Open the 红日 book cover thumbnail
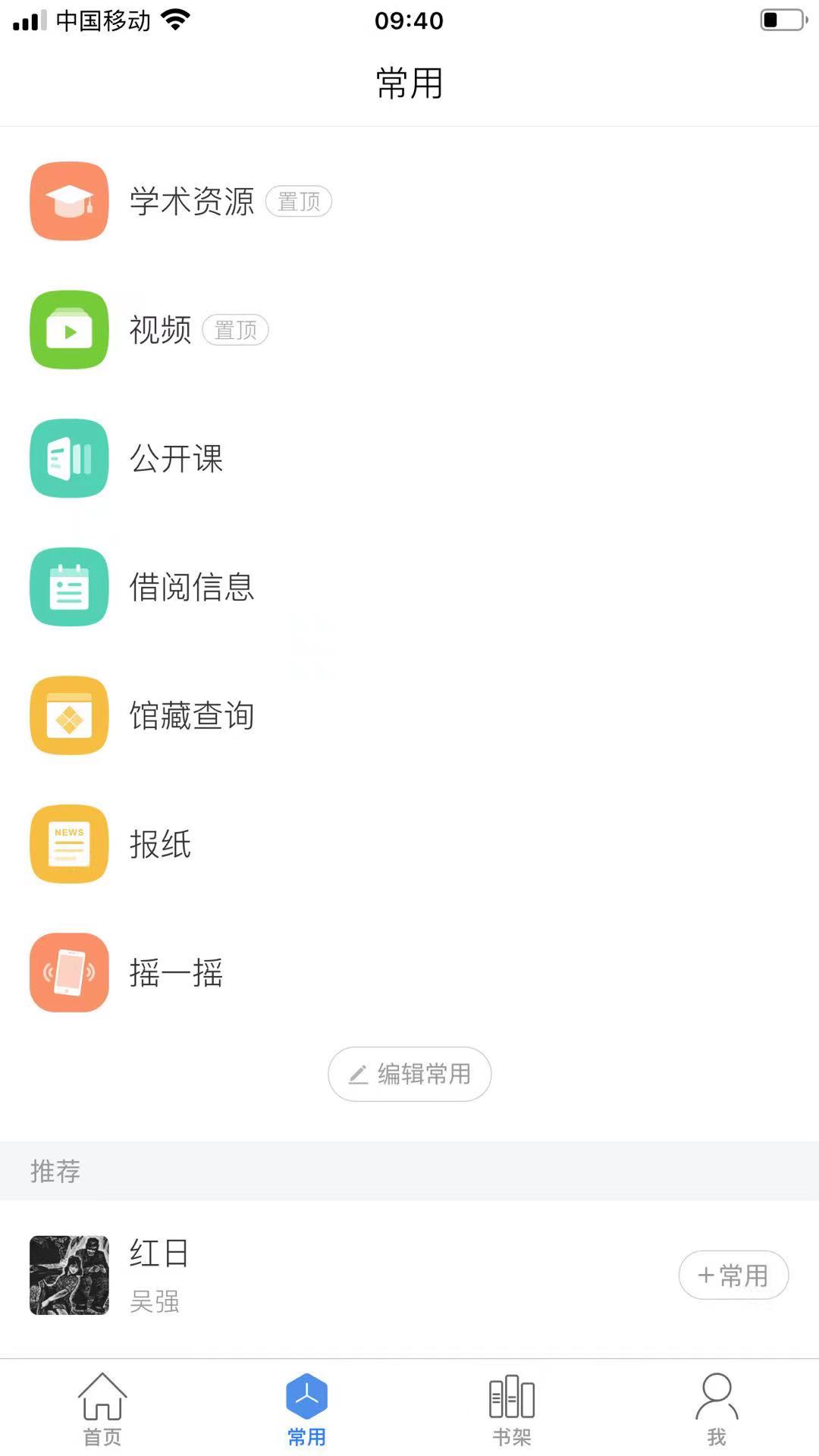819x1456 pixels. tap(69, 1276)
